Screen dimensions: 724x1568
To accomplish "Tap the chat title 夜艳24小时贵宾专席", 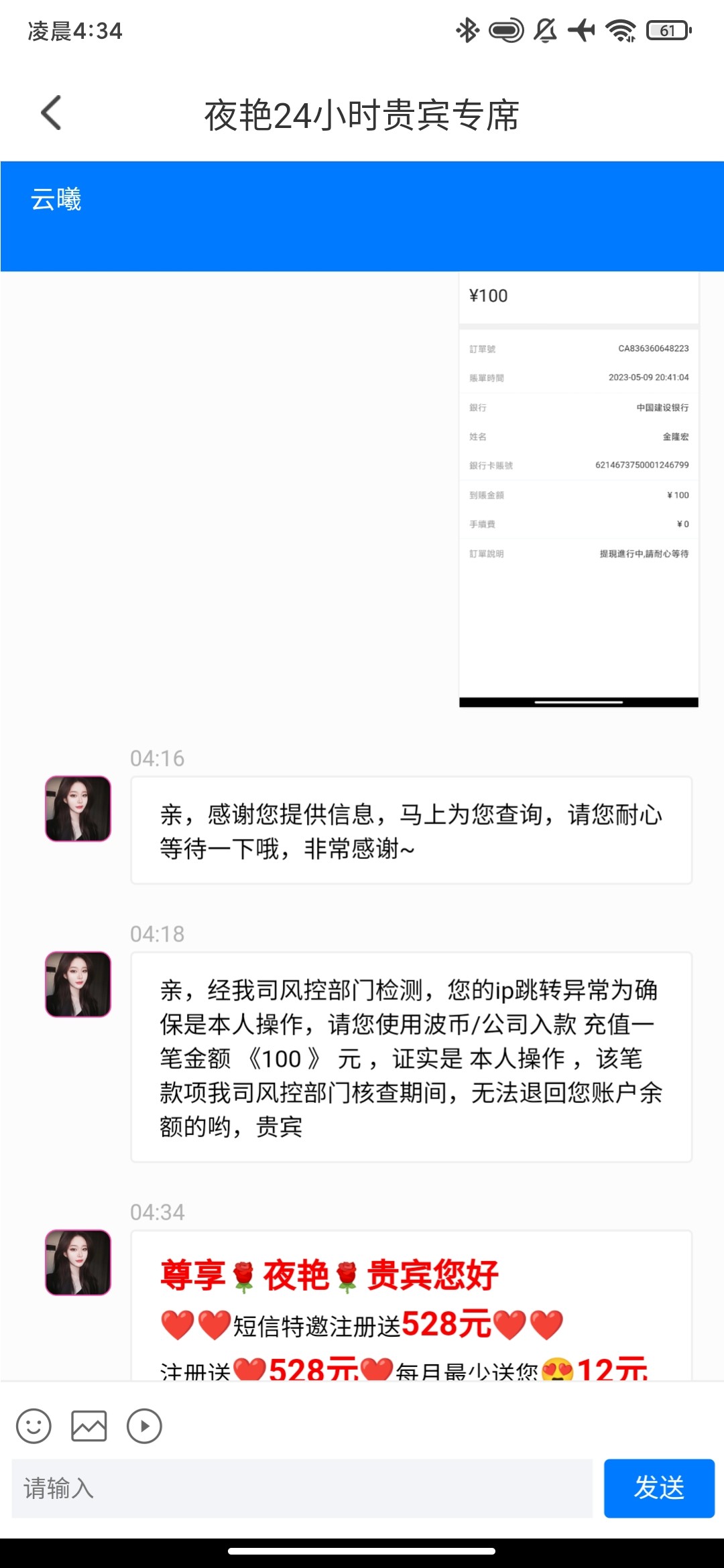I will 362,114.
